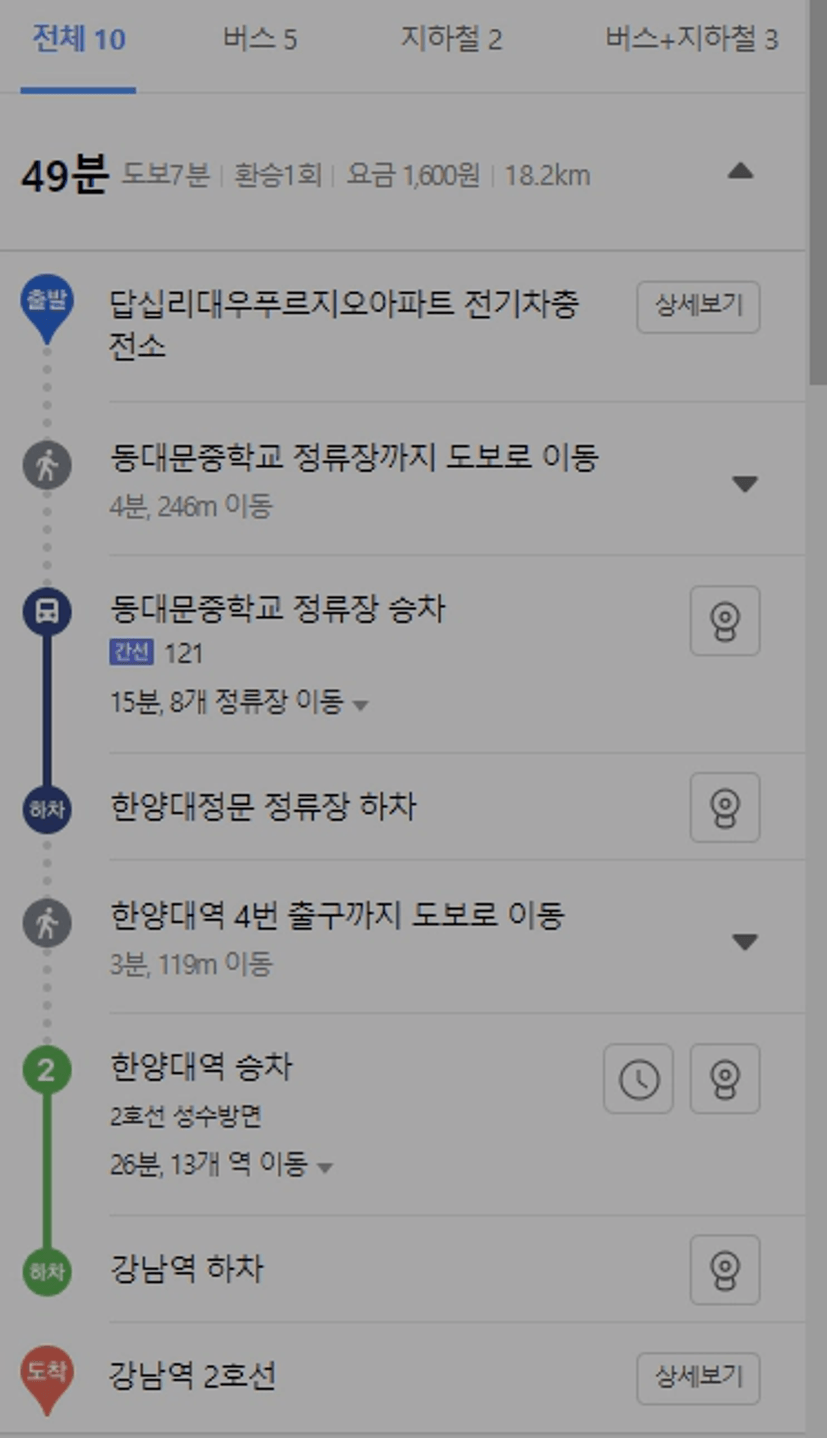Open street view for 동대문중학교 정류장 승차
This screenshot has width=827, height=1438.
pos(725,621)
